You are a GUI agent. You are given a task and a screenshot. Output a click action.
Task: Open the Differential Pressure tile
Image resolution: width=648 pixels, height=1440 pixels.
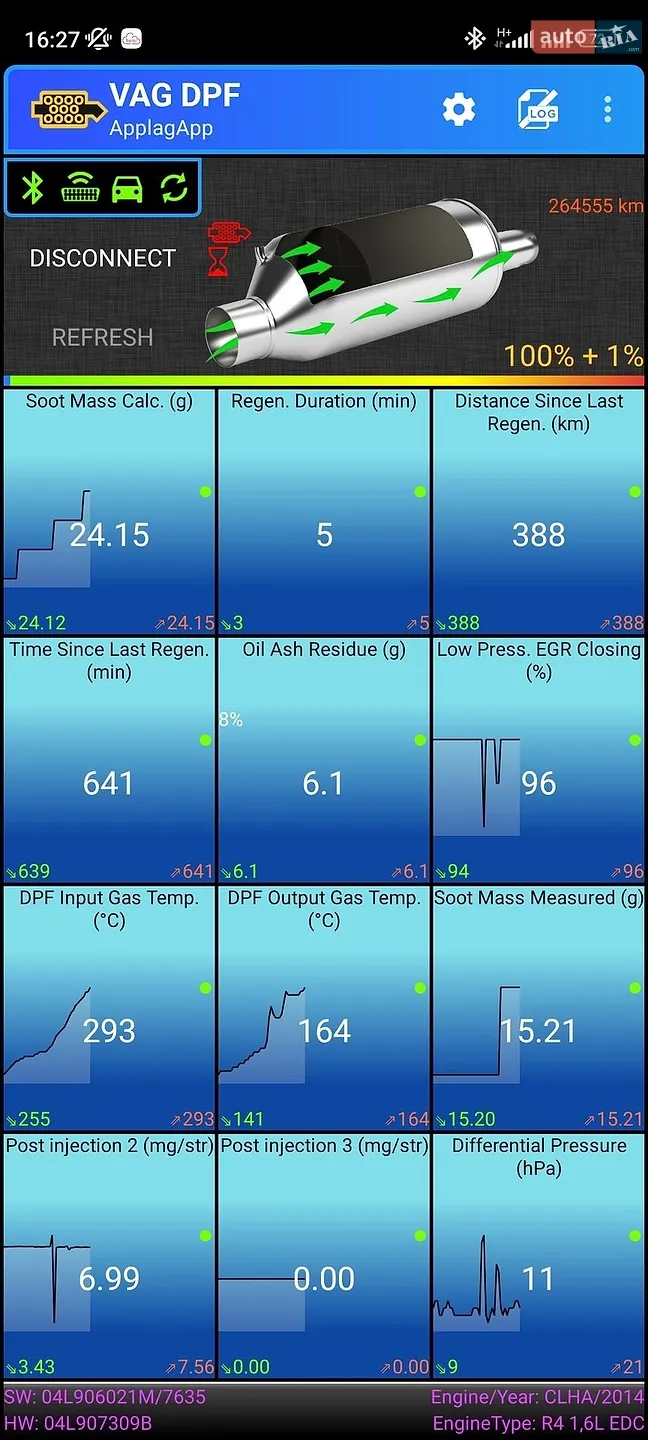(x=539, y=1255)
